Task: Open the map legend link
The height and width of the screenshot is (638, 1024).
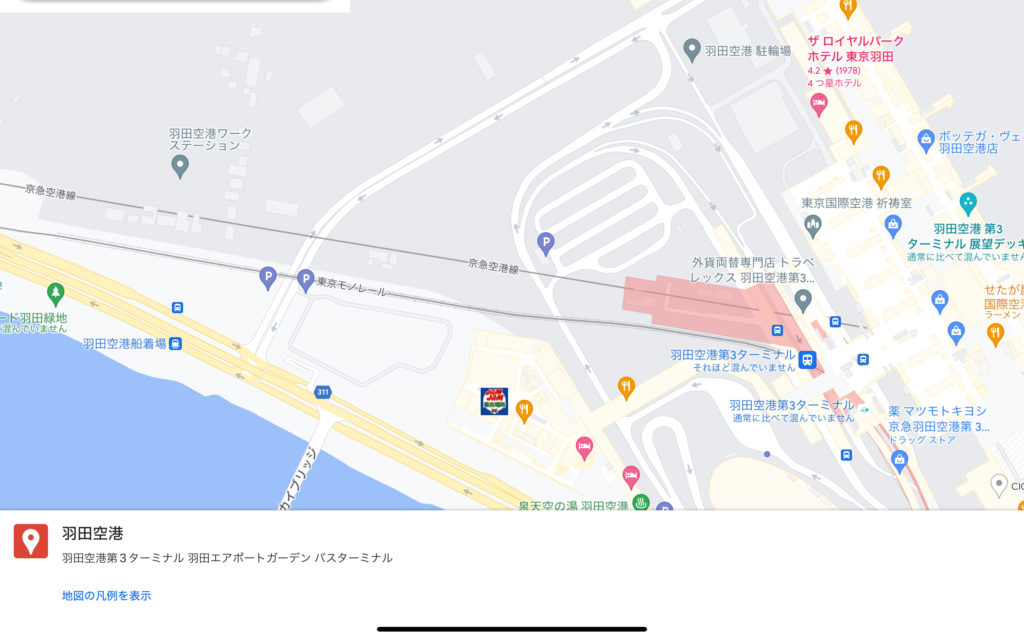Action: 106,595
